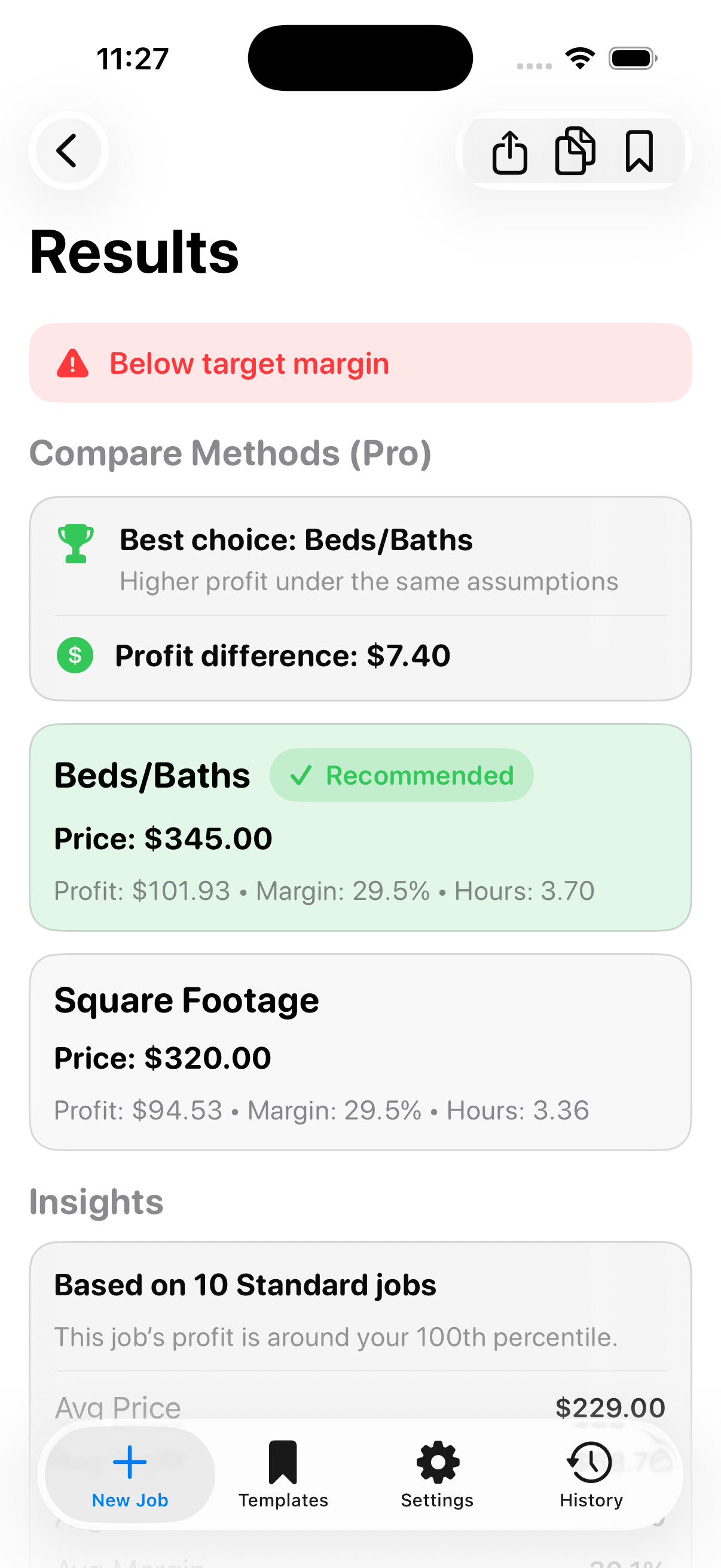This screenshot has height=1568, width=721.
Task: Tap the green Recommended badge
Action: coord(401,776)
